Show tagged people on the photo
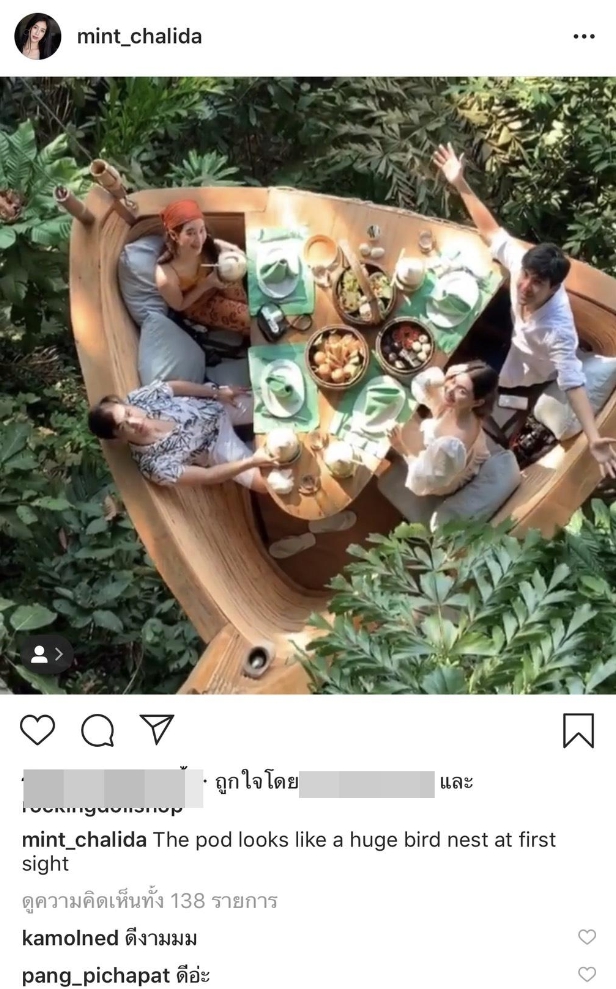The image size is (616, 989). 45,654
